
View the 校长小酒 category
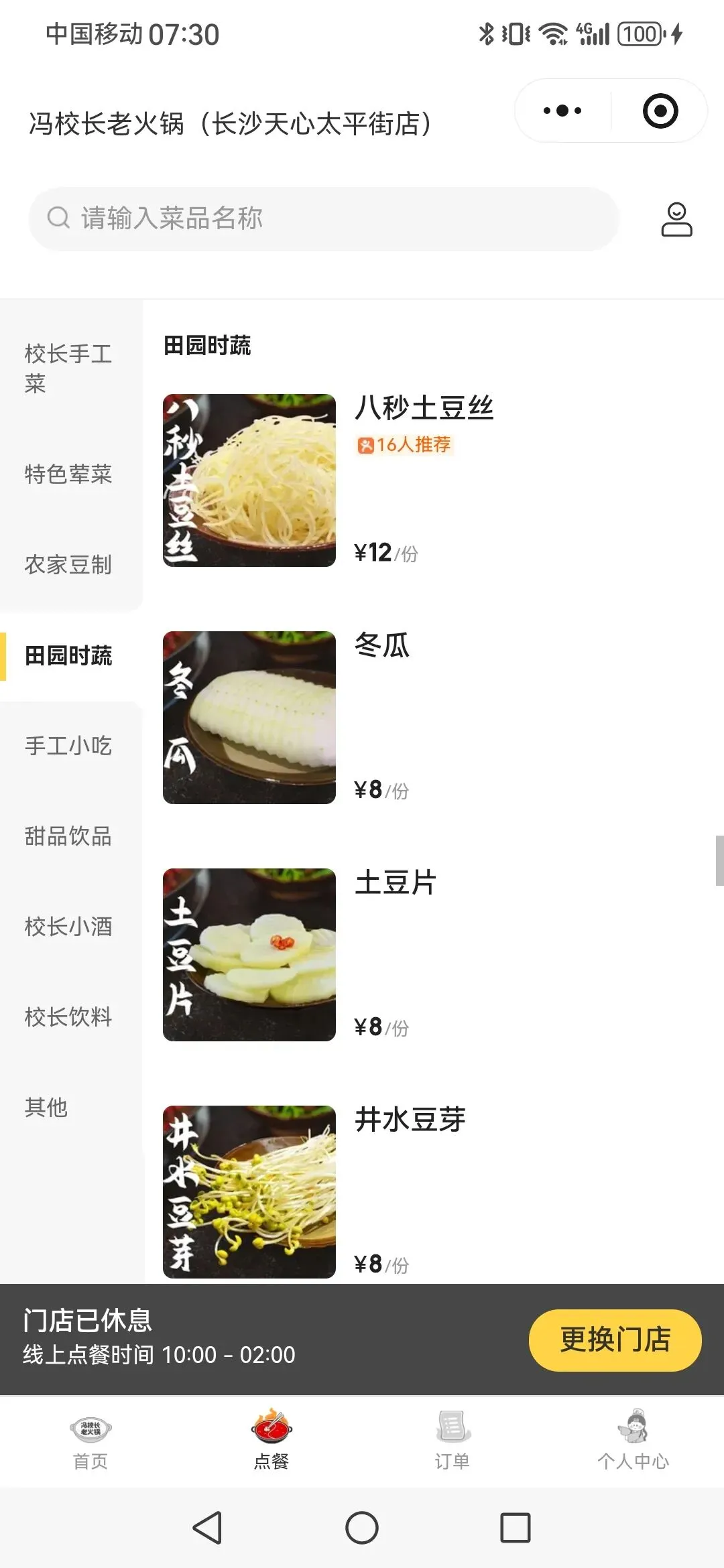pyautogui.click(x=68, y=927)
